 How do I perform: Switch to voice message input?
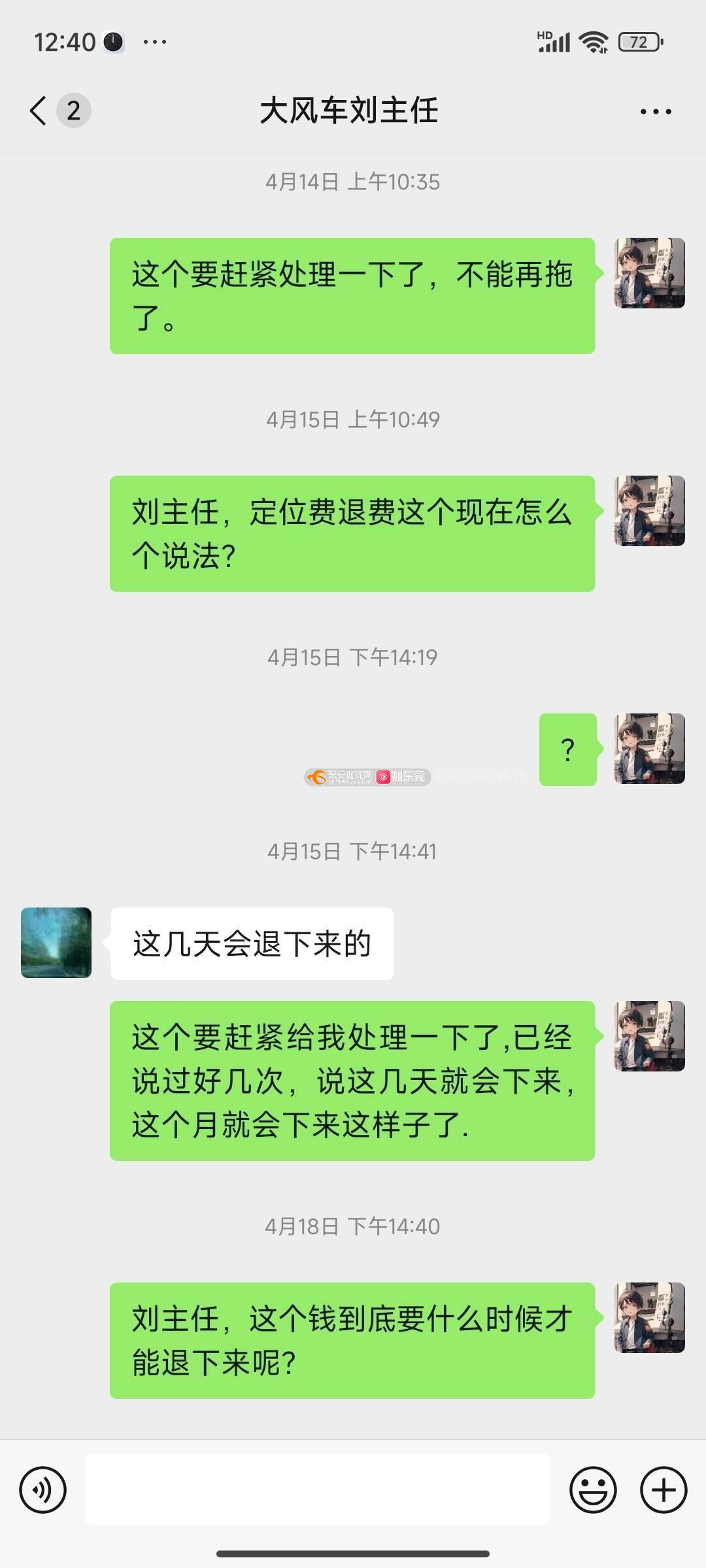pyautogui.click(x=43, y=1490)
